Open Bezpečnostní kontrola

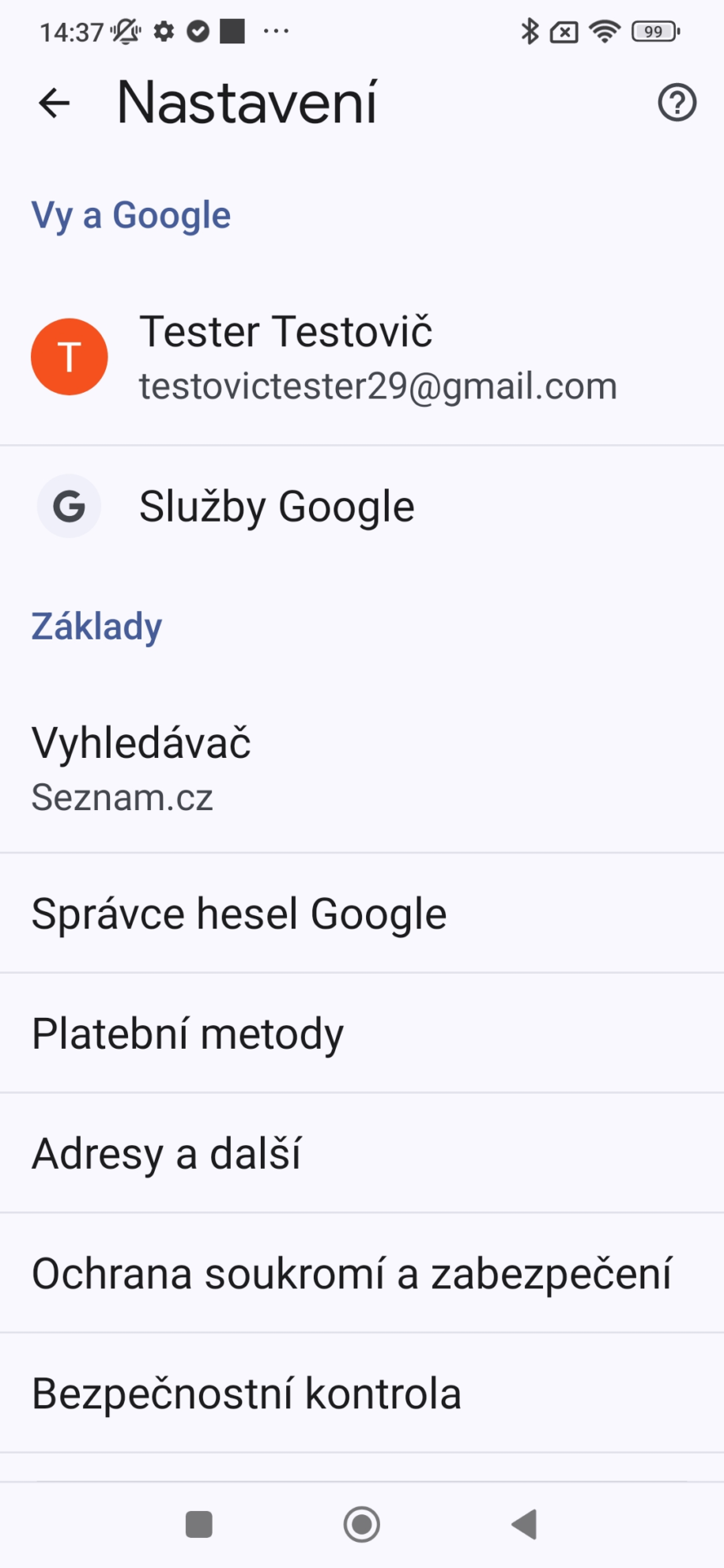[362, 1393]
